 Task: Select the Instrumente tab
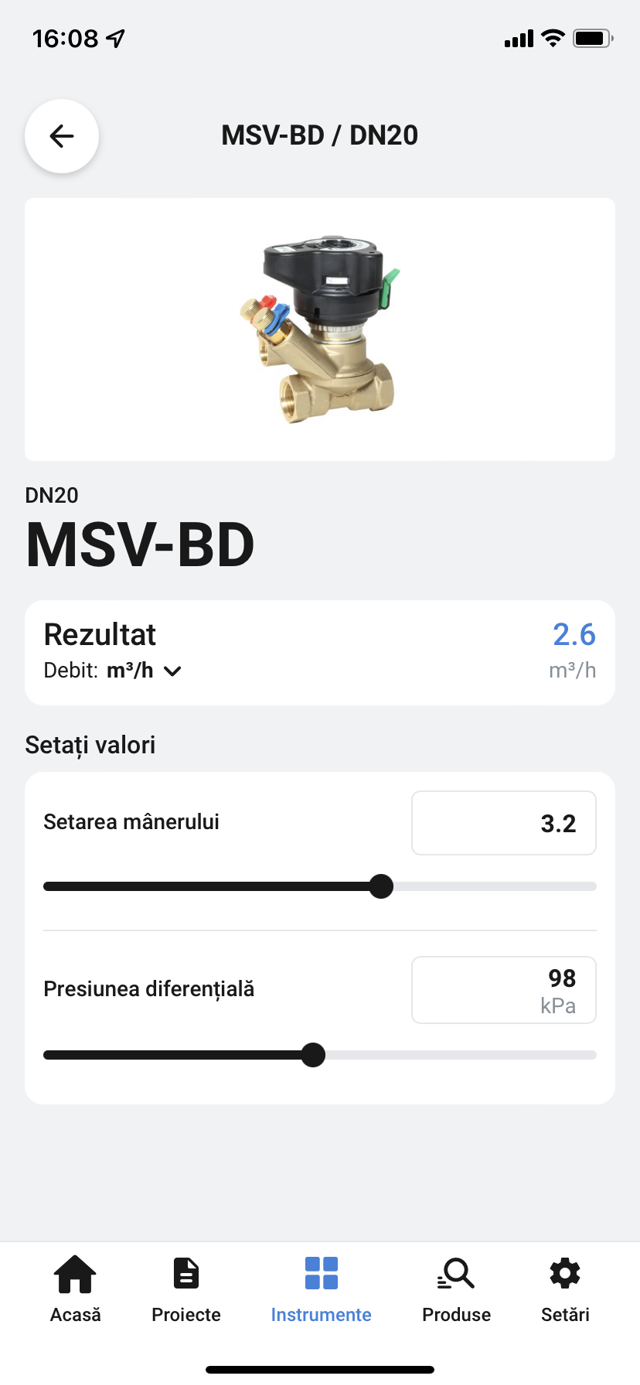click(x=321, y=1289)
